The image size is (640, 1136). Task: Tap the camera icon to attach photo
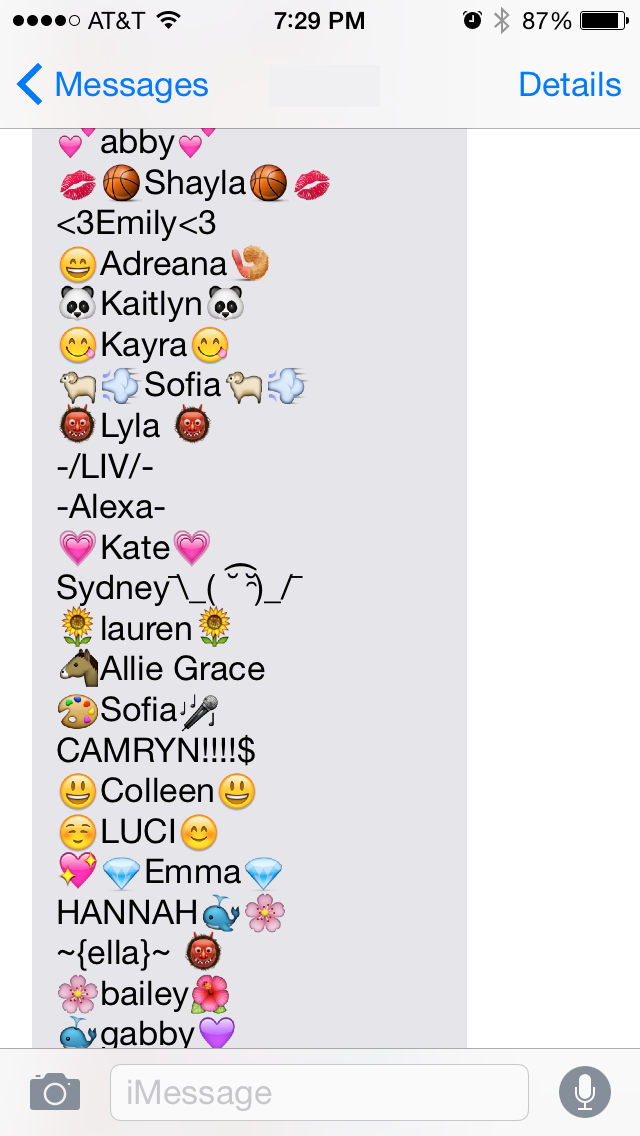[x=55, y=1092]
